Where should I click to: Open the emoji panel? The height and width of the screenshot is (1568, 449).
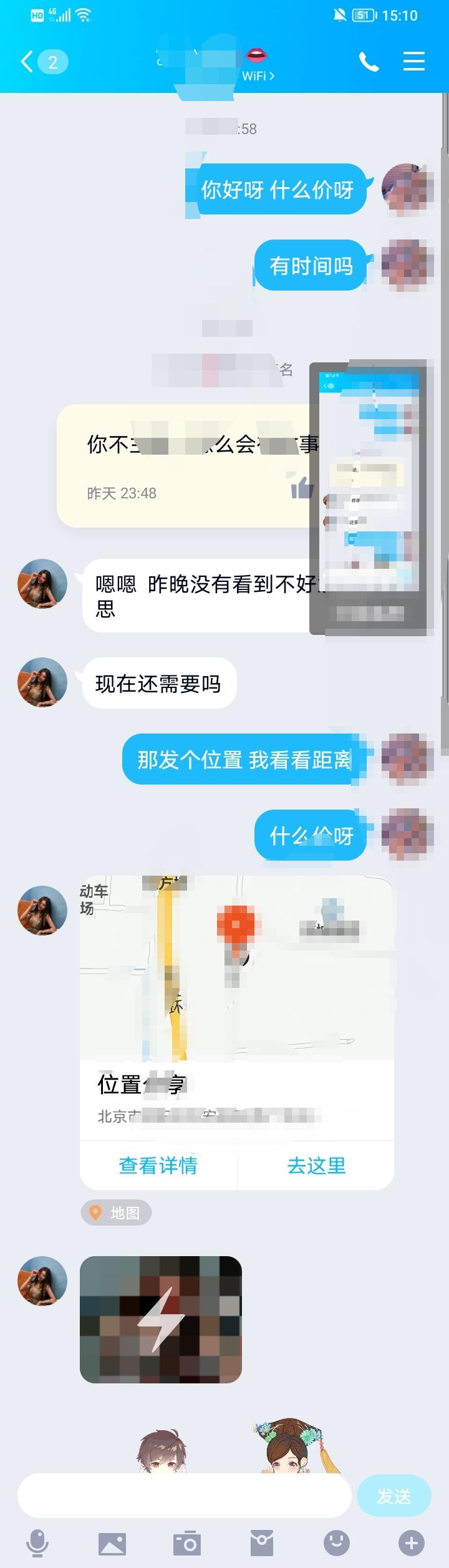(x=337, y=1543)
